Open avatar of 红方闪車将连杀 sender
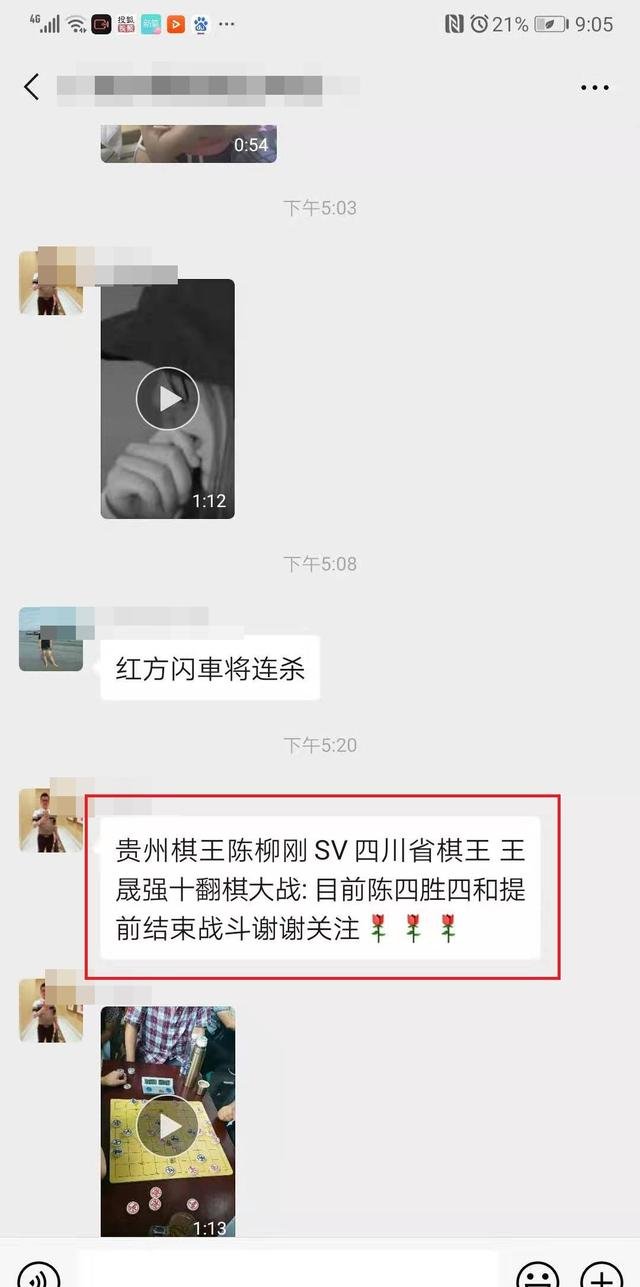The width and height of the screenshot is (640, 1287). [47, 639]
